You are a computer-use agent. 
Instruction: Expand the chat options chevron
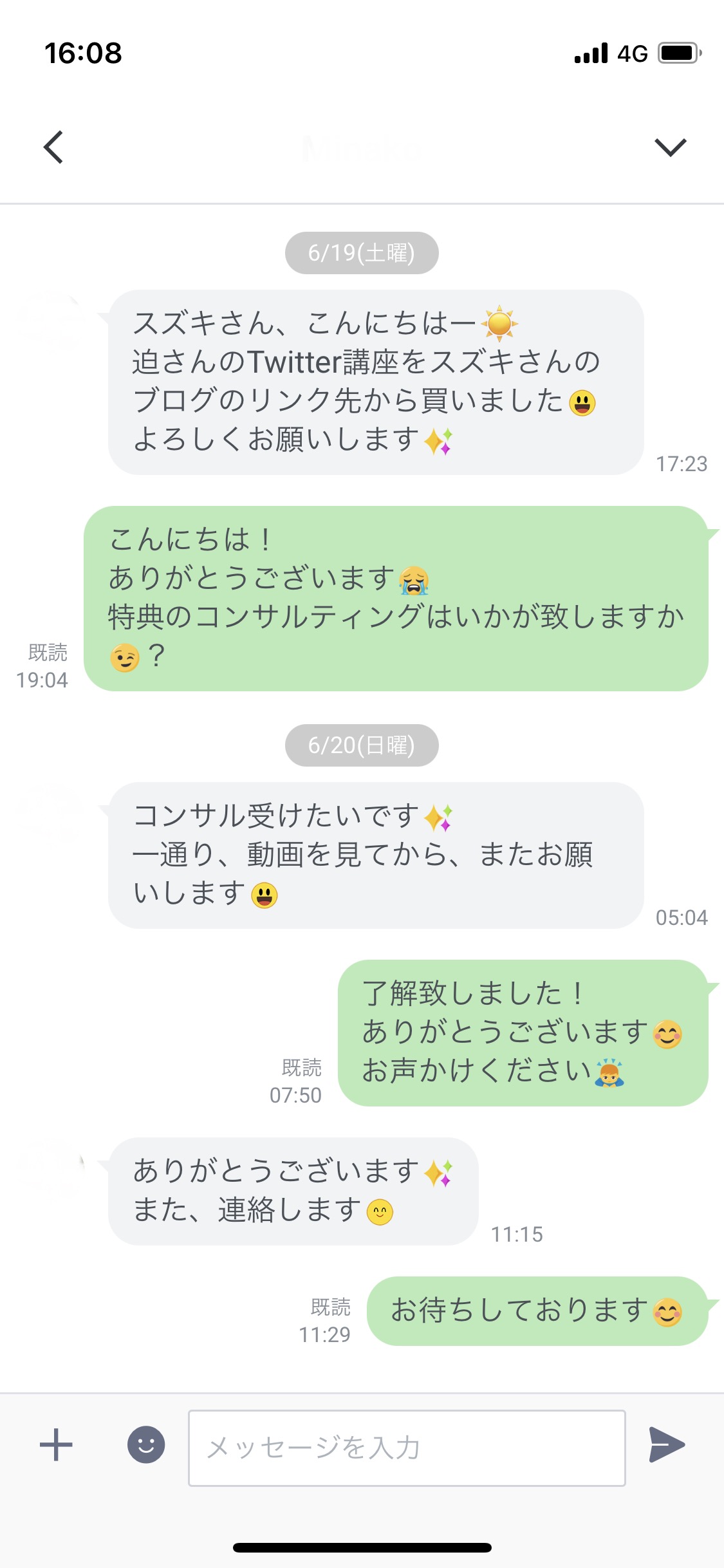tap(671, 147)
